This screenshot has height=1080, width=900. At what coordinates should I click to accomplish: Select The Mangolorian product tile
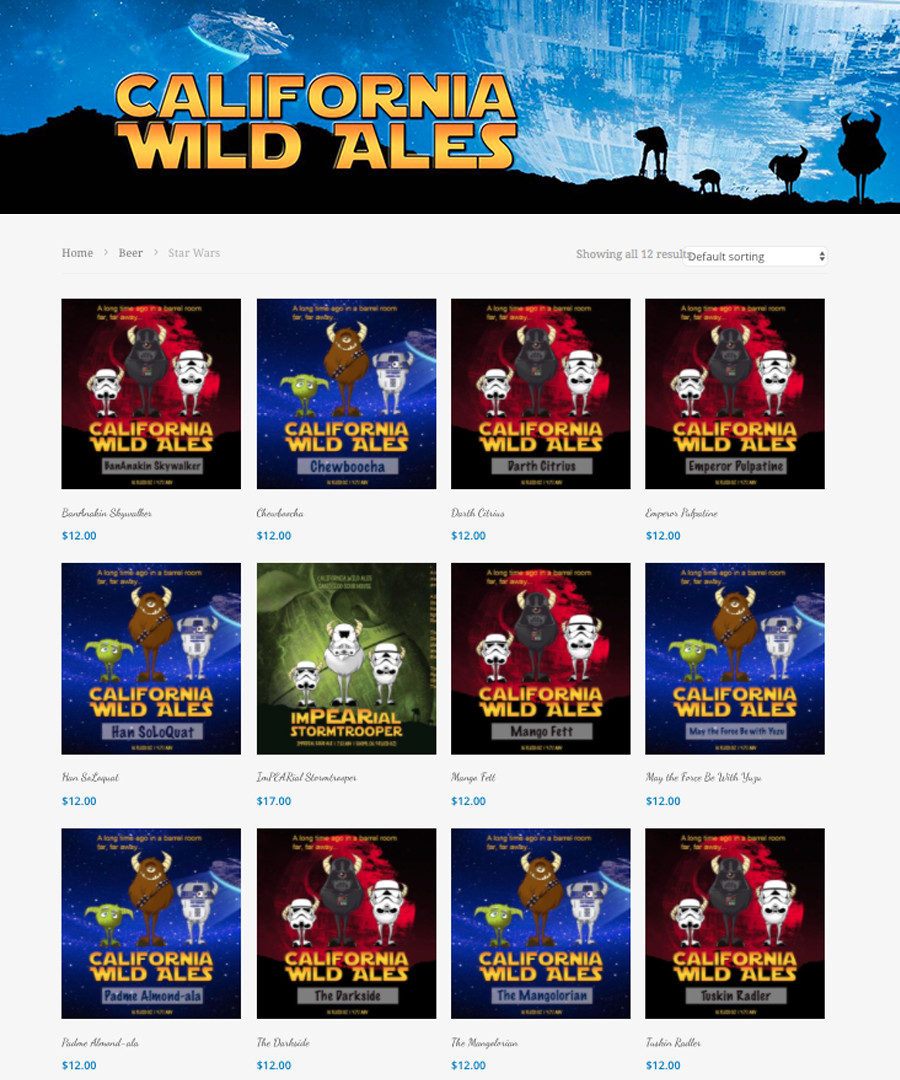pos(540,923)
